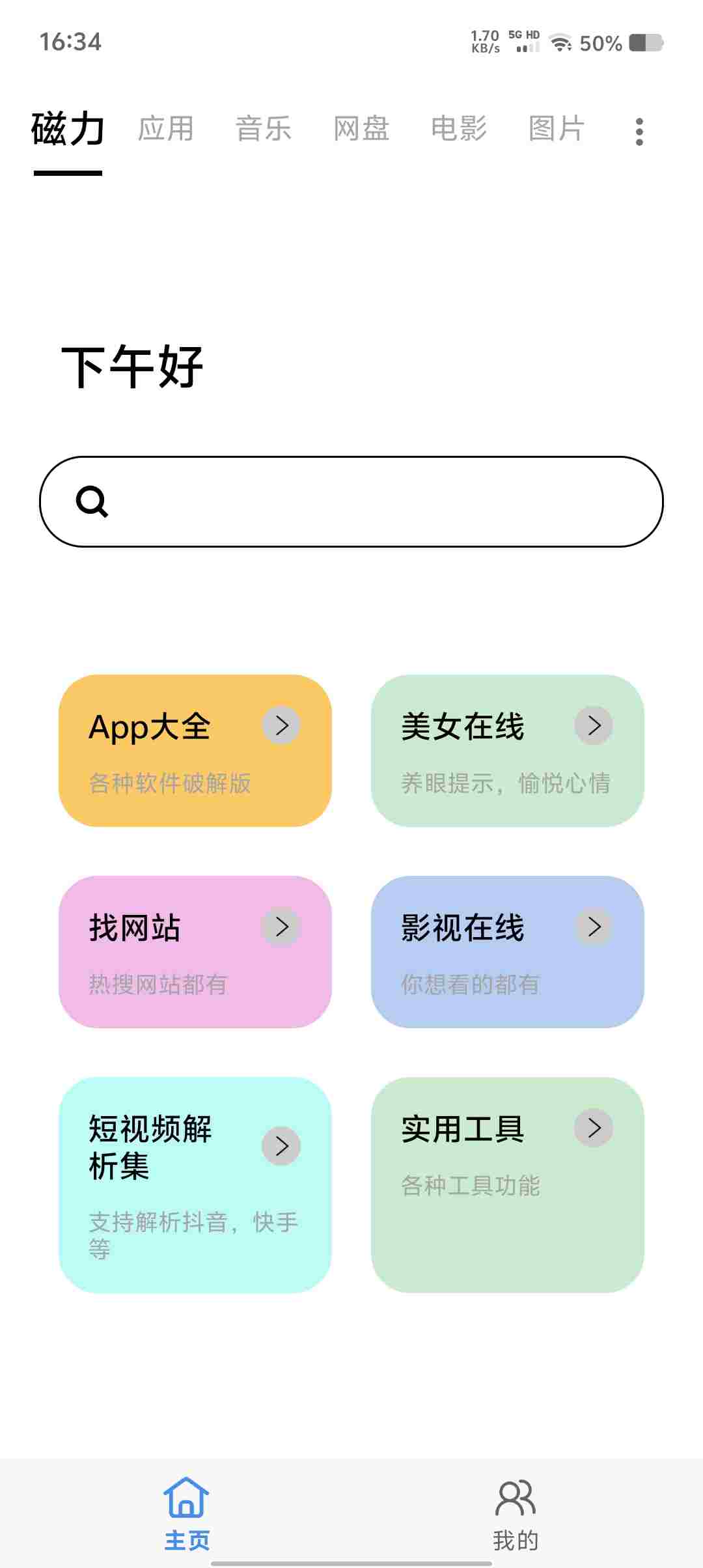Screen dimensions: 703x1568
Task: Switch to the 音乐 tab
Action: point(264,129)
